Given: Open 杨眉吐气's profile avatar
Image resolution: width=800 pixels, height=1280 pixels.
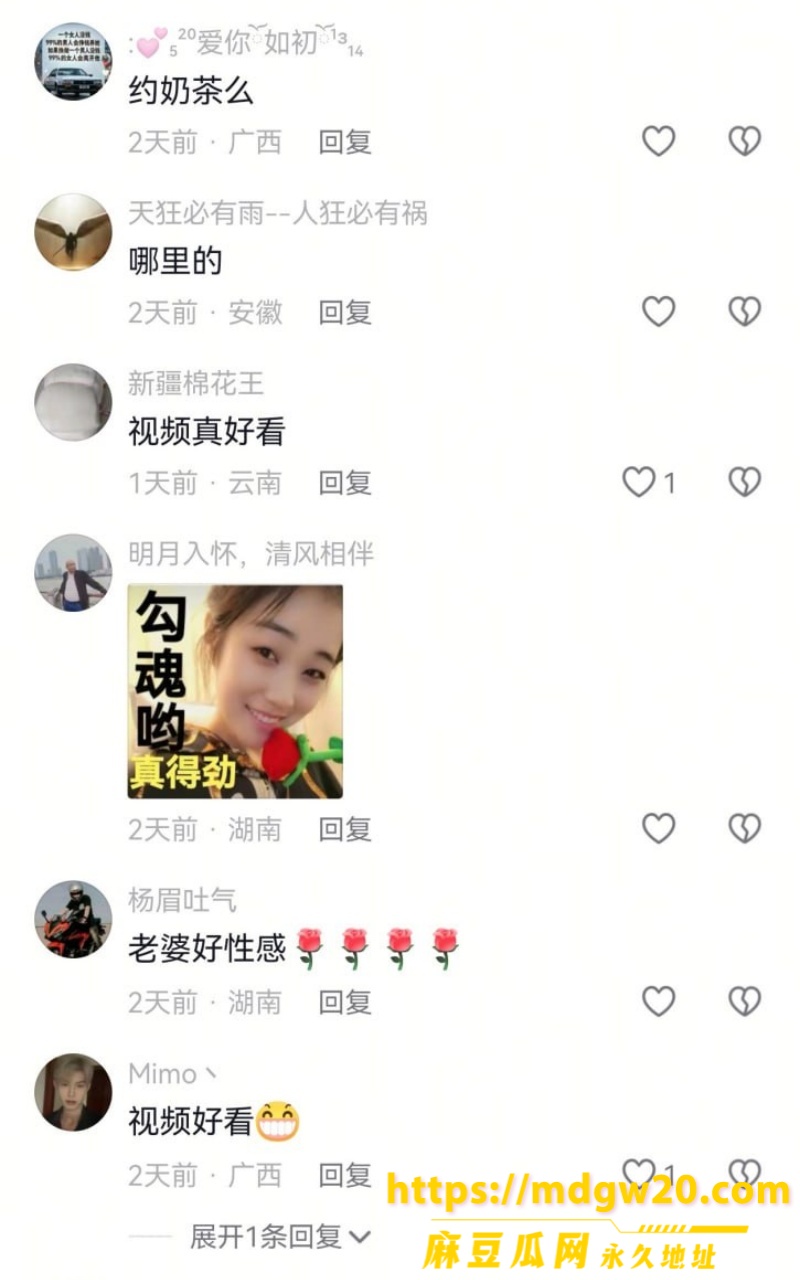Looking at the screenshot, I should pos(73,920).
